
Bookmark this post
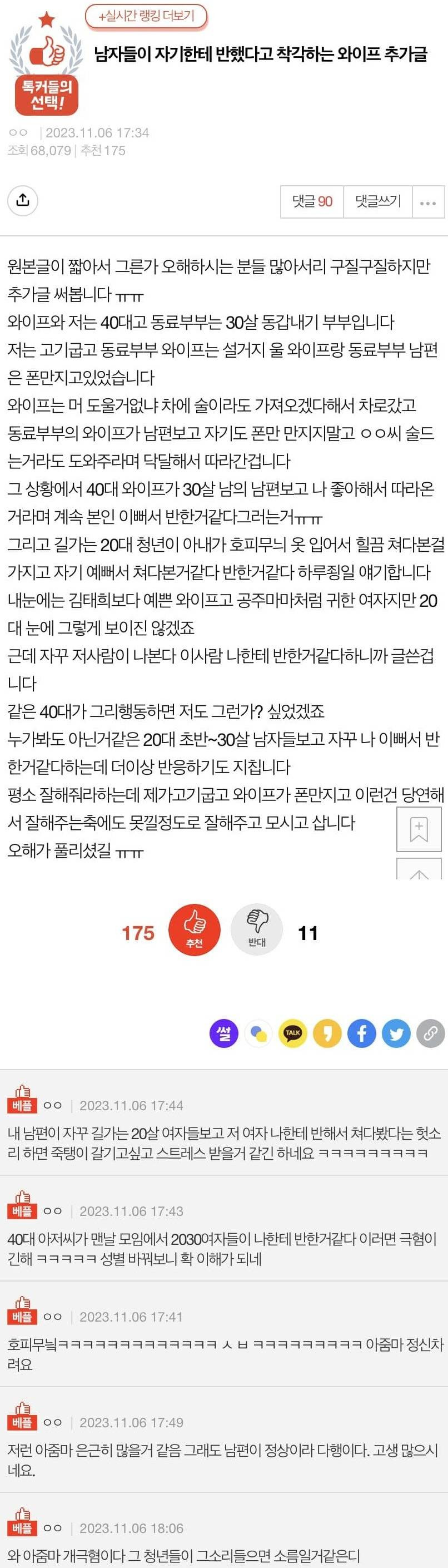tap(419, 829)
